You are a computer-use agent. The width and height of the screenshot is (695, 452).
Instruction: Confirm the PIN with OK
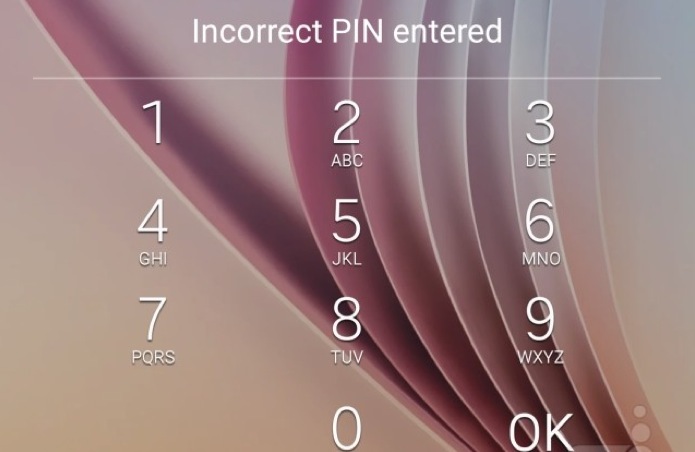tap(541, 430)
